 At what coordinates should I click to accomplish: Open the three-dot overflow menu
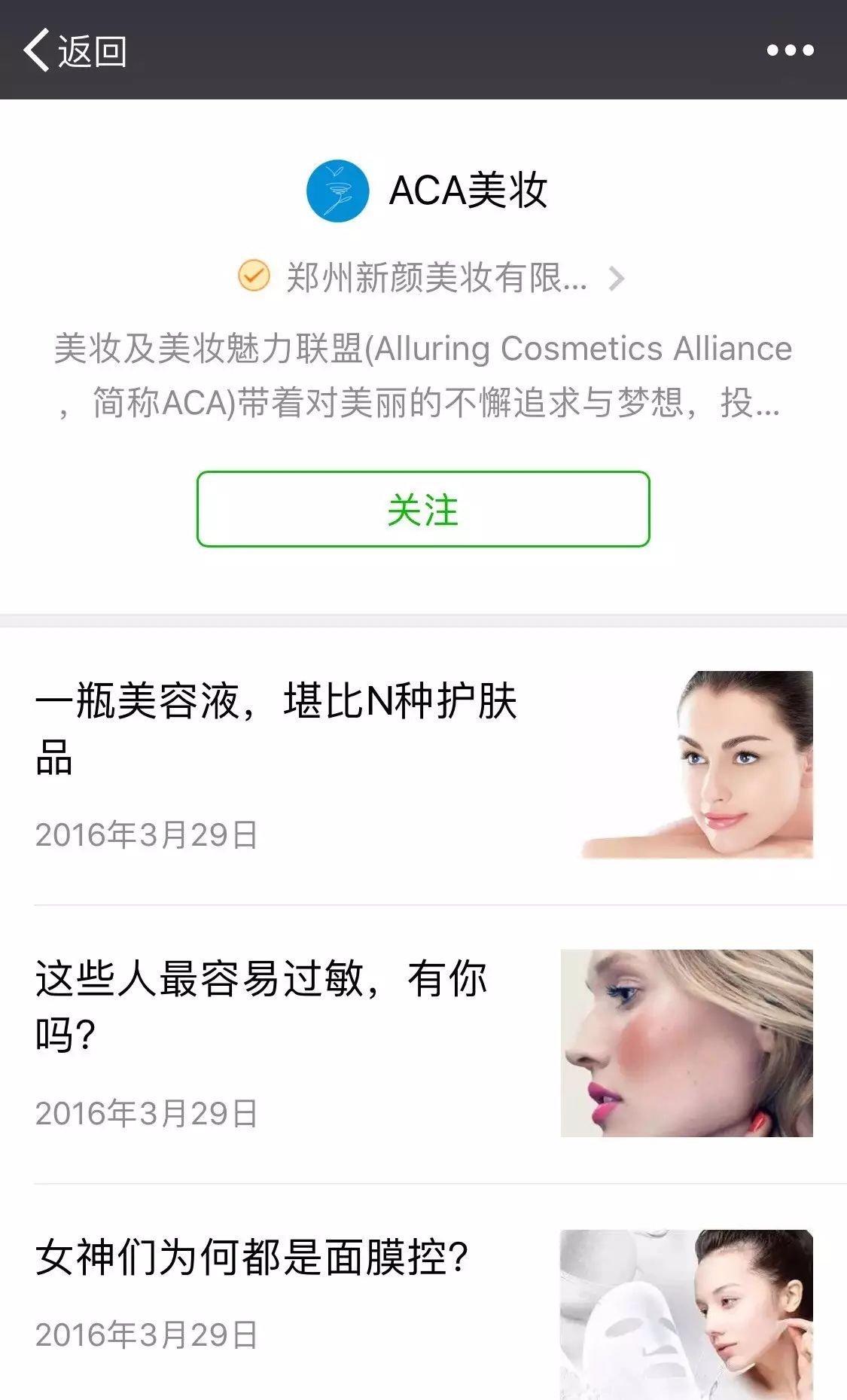(790, 50)
